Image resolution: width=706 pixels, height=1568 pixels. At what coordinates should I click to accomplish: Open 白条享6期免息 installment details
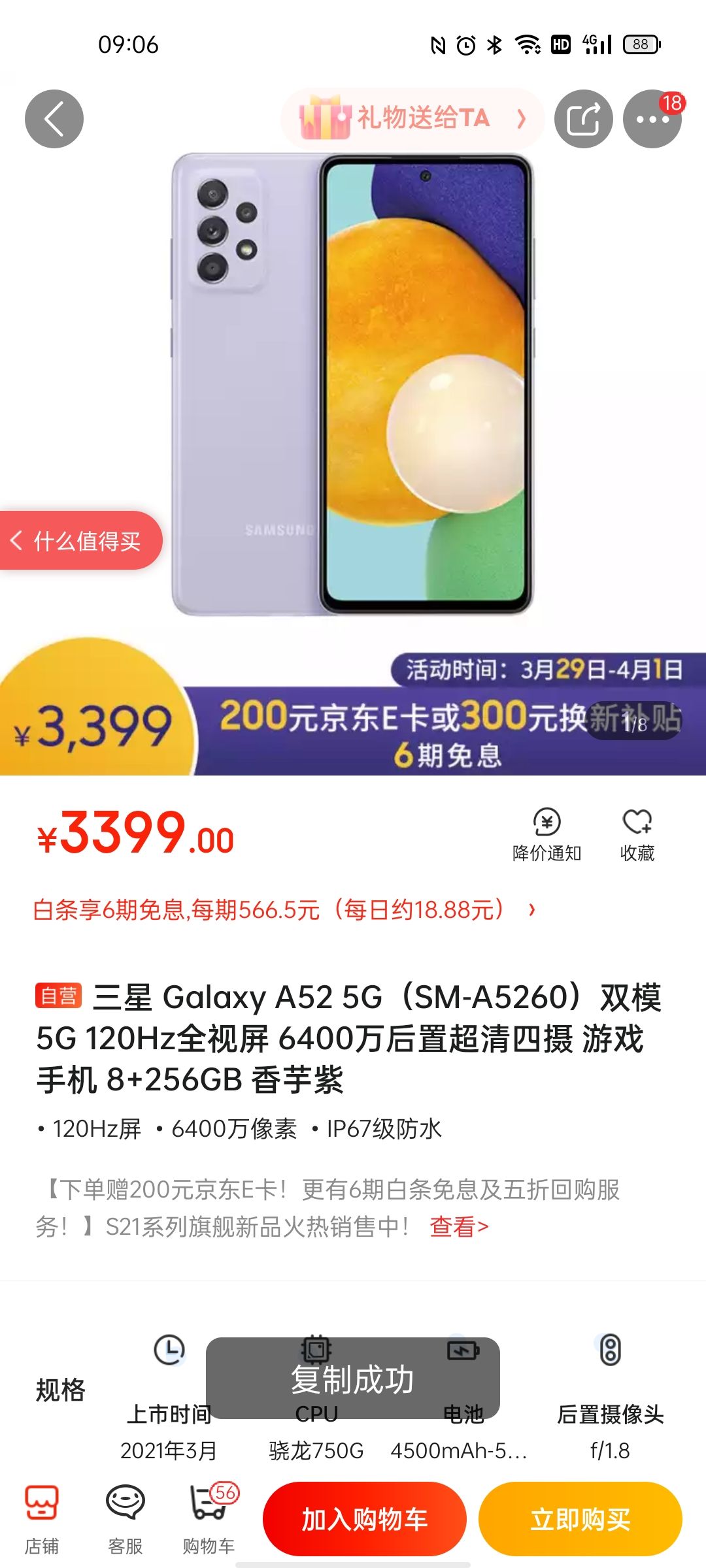[284, 909]
